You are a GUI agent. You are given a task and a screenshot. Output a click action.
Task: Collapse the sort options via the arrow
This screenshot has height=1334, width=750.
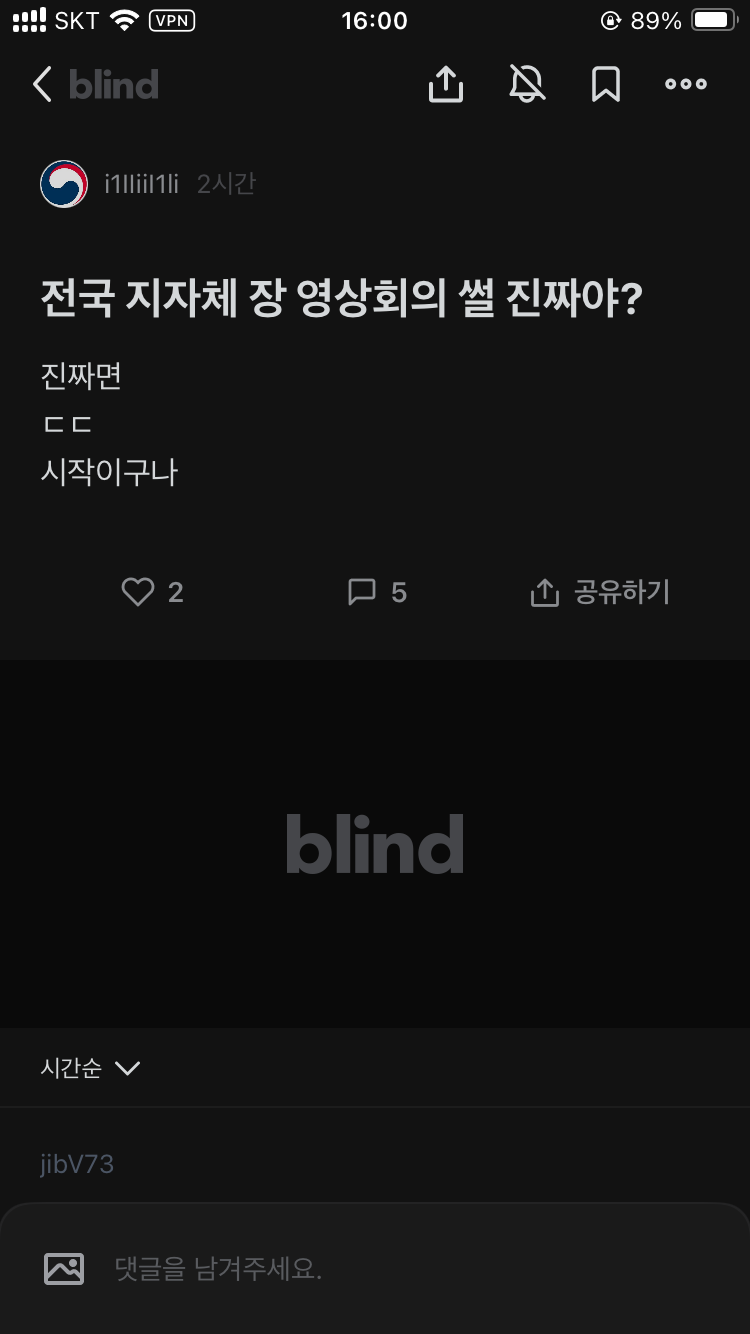(127, 1068)
